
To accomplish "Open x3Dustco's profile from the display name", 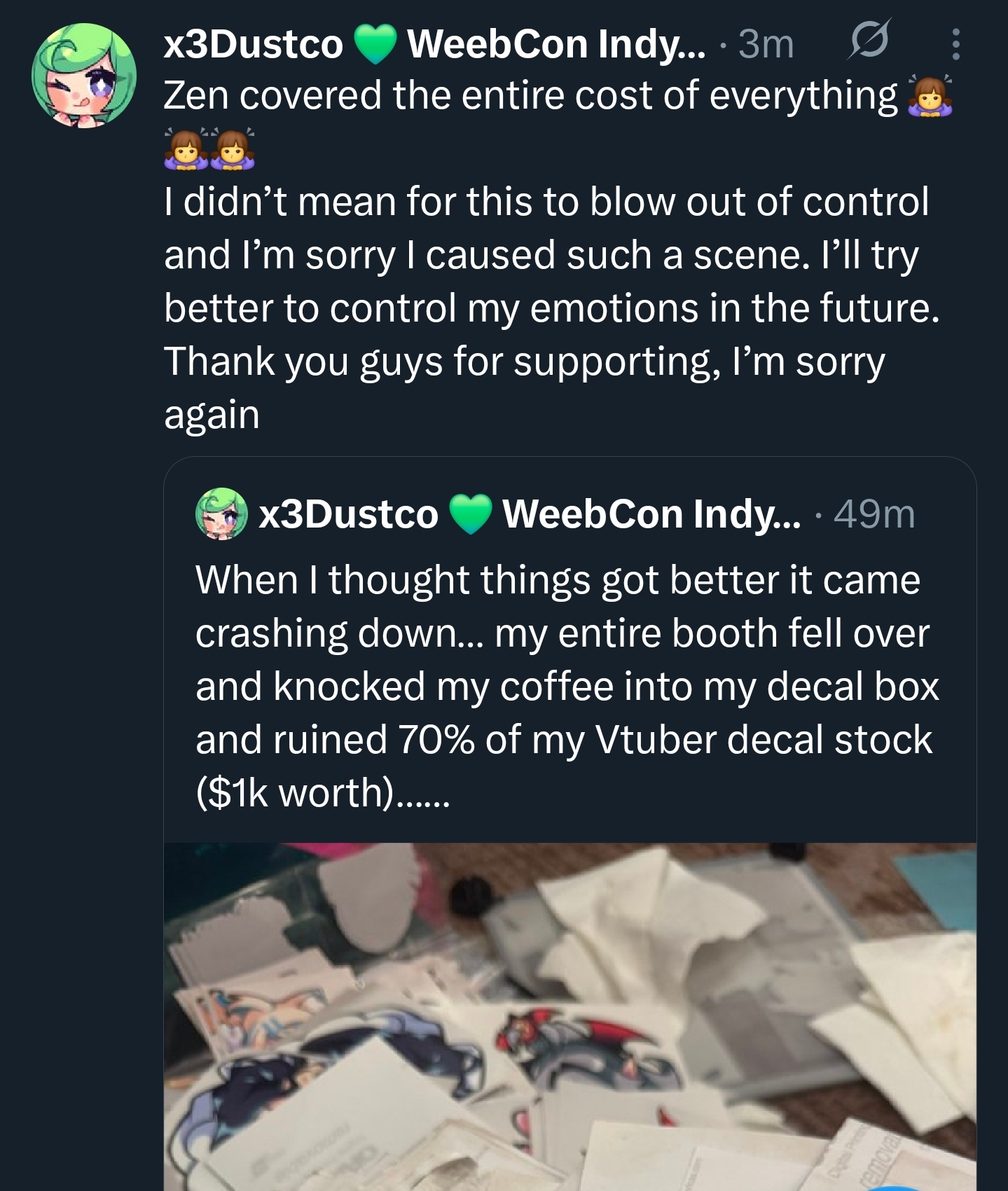I will (253, 44).
